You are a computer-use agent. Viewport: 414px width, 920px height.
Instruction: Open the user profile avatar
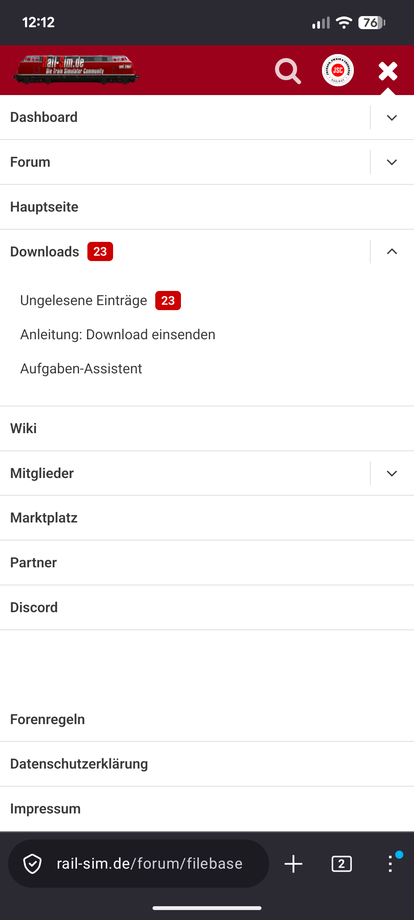click(338, 70)
